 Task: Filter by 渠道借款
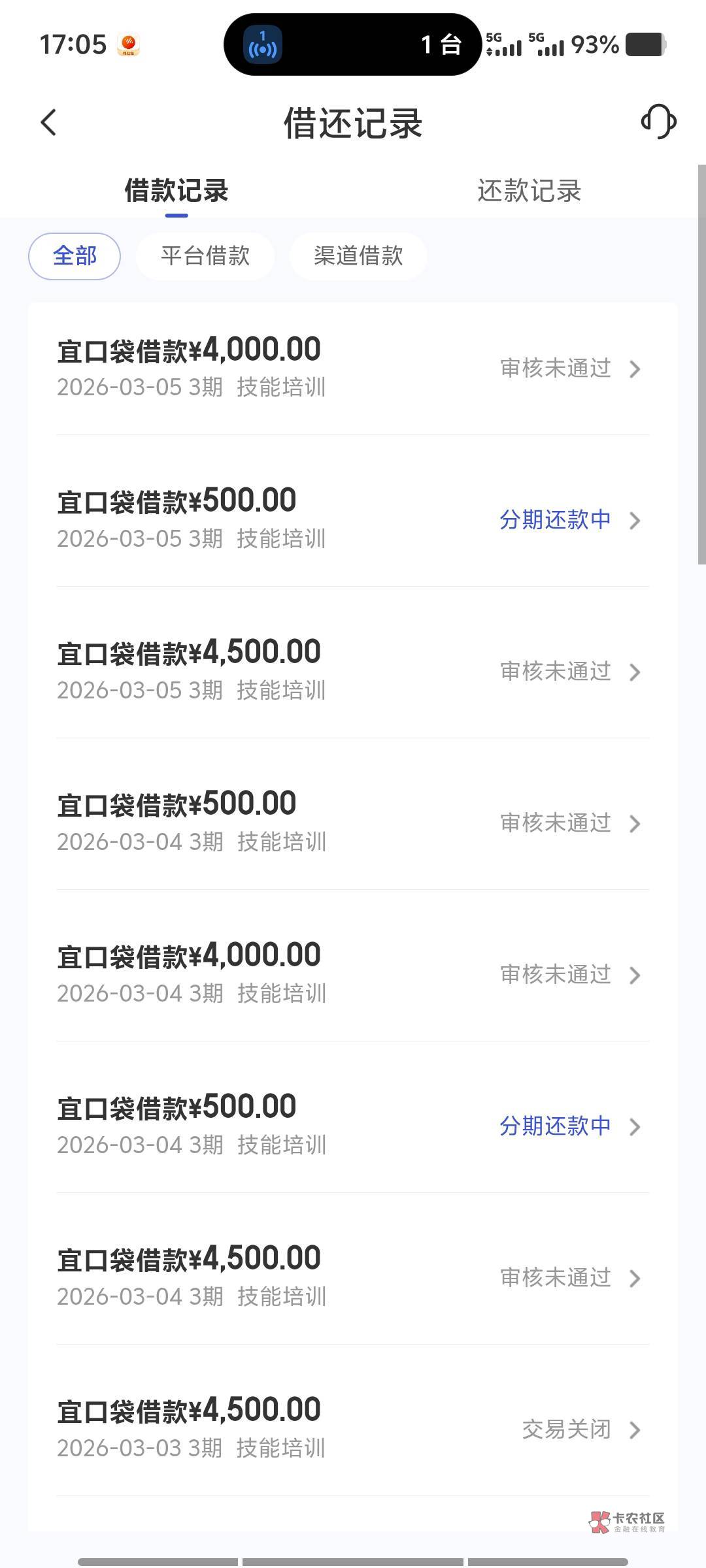pos(358,256)
